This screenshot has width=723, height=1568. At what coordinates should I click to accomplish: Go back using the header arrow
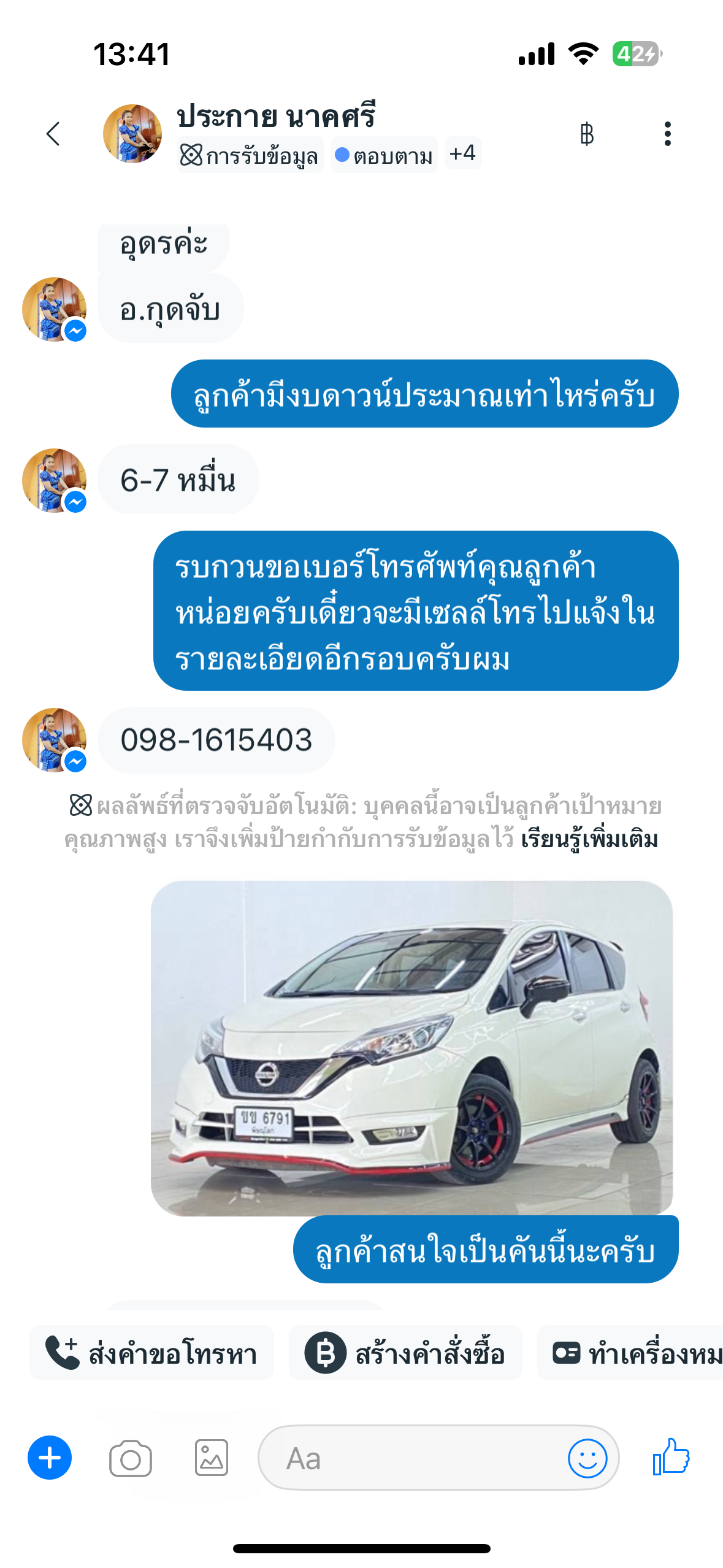pyautogui.click(x=53, y=134)
